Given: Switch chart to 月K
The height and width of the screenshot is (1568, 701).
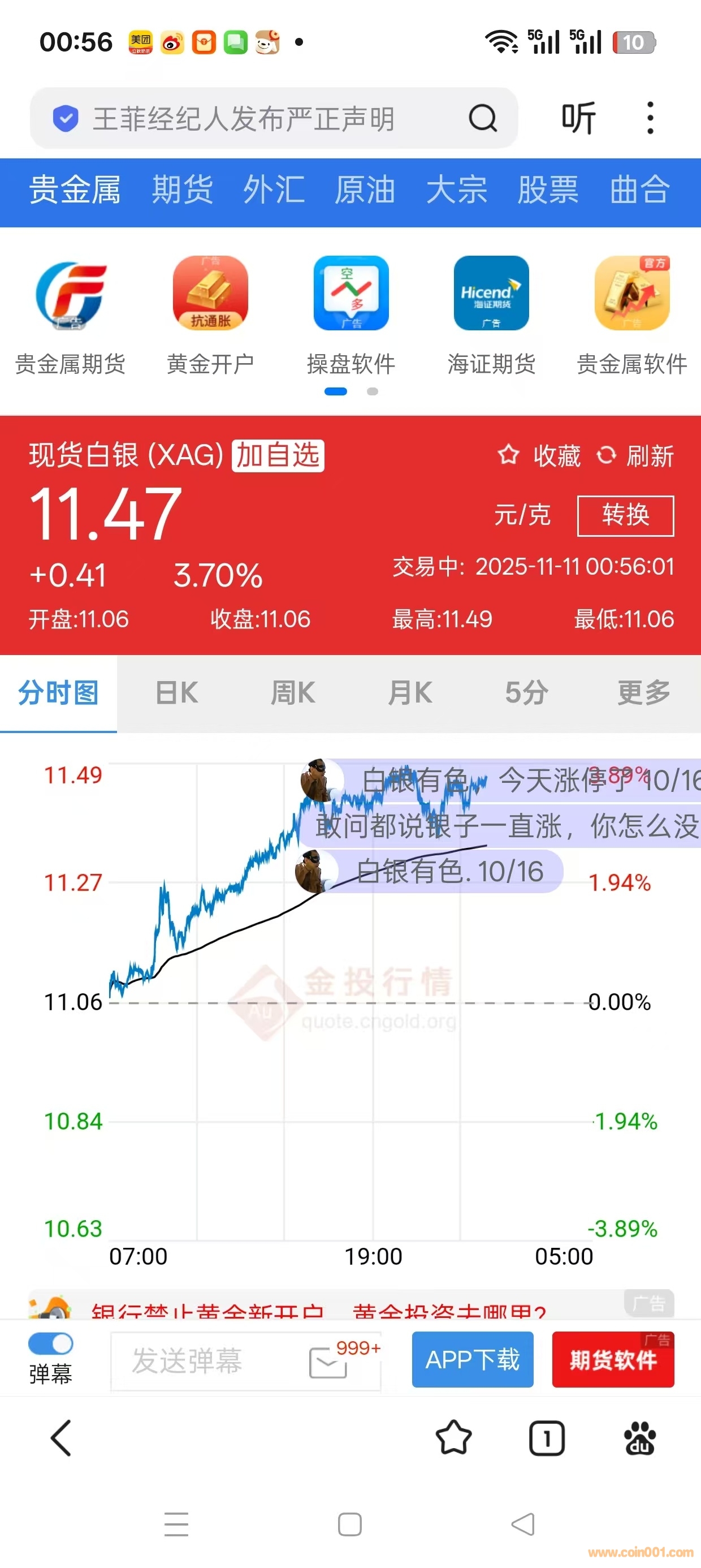Looking at the screenshot, I should point(409,693).
